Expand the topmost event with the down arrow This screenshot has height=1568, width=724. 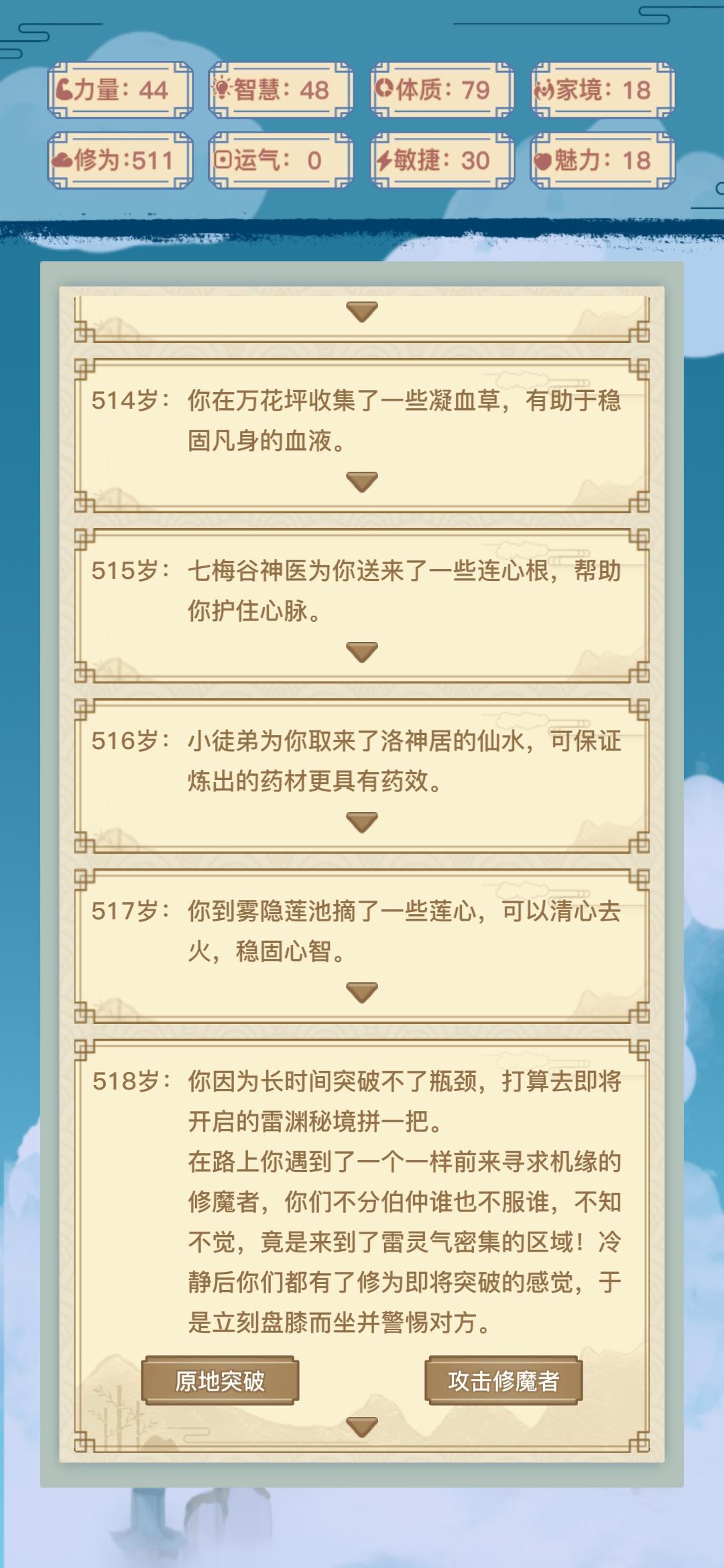pos(362,312)
